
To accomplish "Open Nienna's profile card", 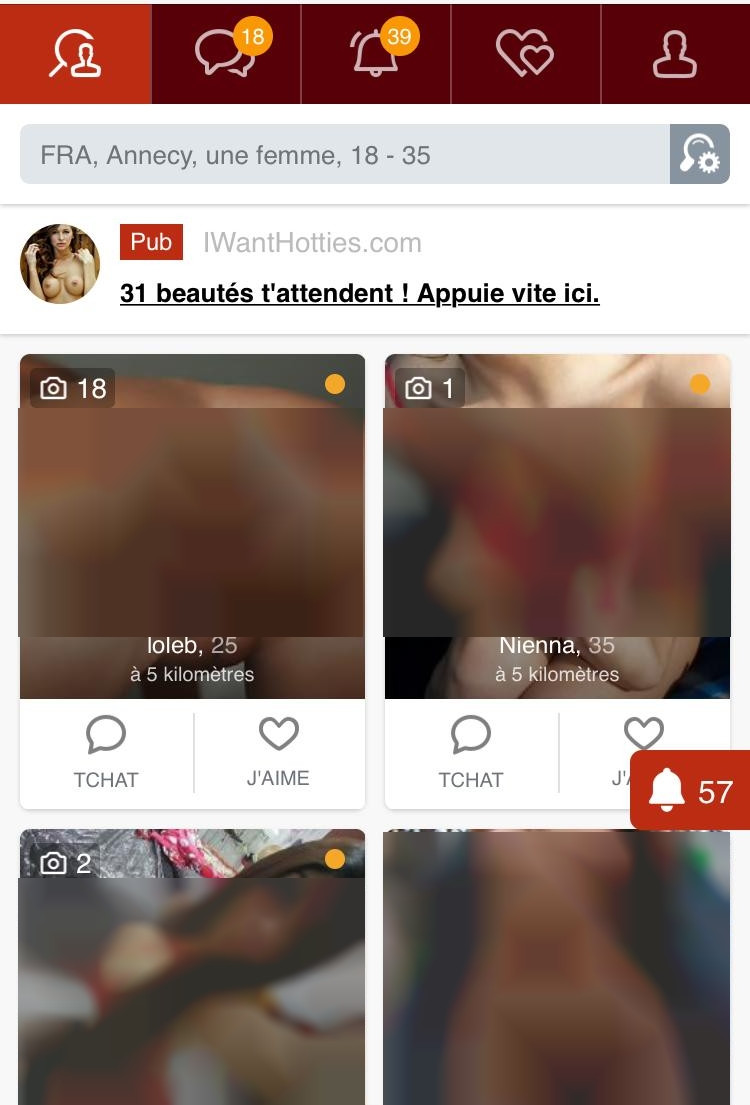I will tap(557, 525).
